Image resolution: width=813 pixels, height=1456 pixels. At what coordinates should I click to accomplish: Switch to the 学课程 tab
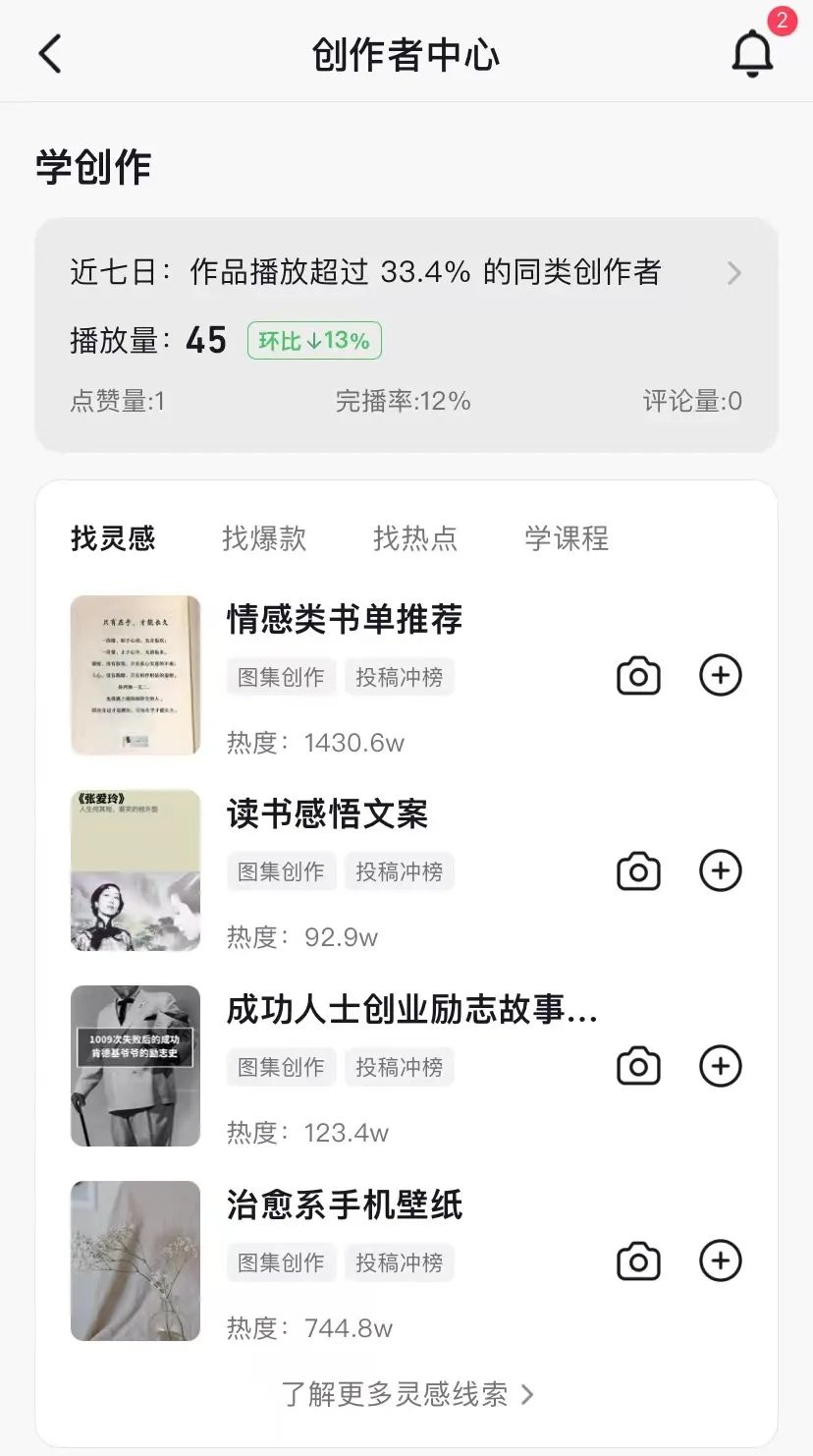pyautogui.click(x=567, y=538)
